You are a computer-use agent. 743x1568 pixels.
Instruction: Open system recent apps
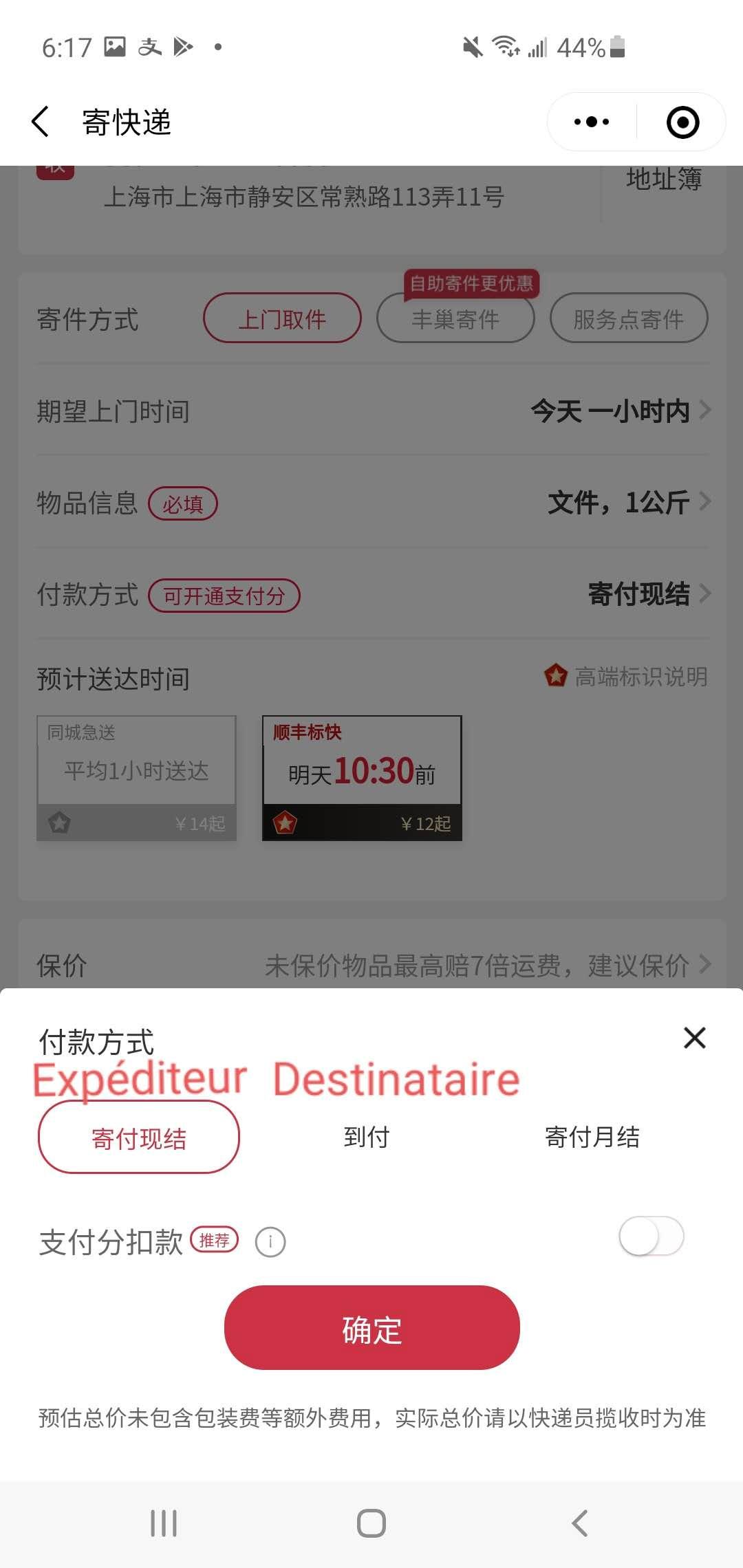tap(164, 1523)
